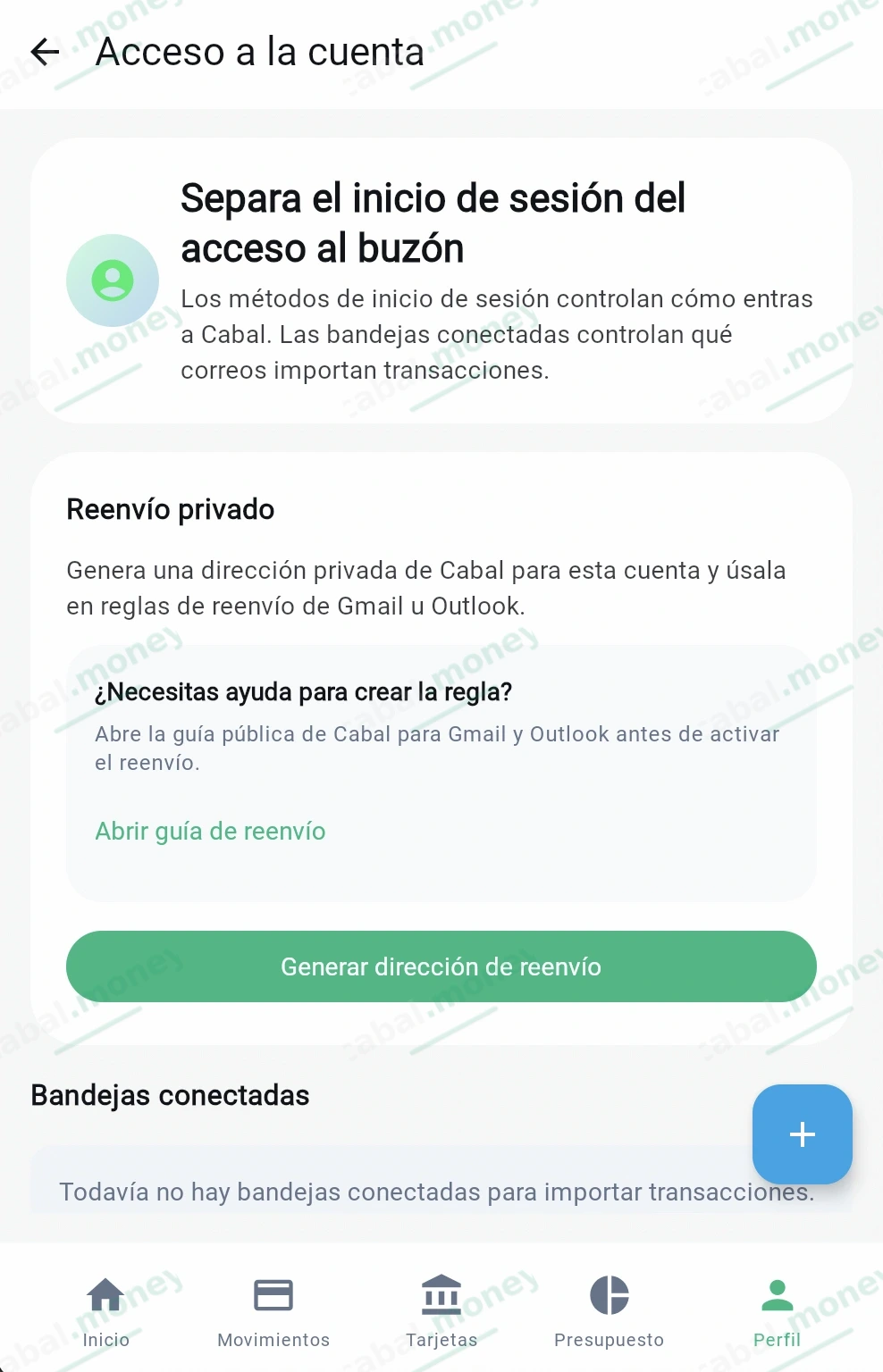The width and height of the screenshot is (883, 1372).
Task: Open the Perfil tab
Action: click(777, 1310)
